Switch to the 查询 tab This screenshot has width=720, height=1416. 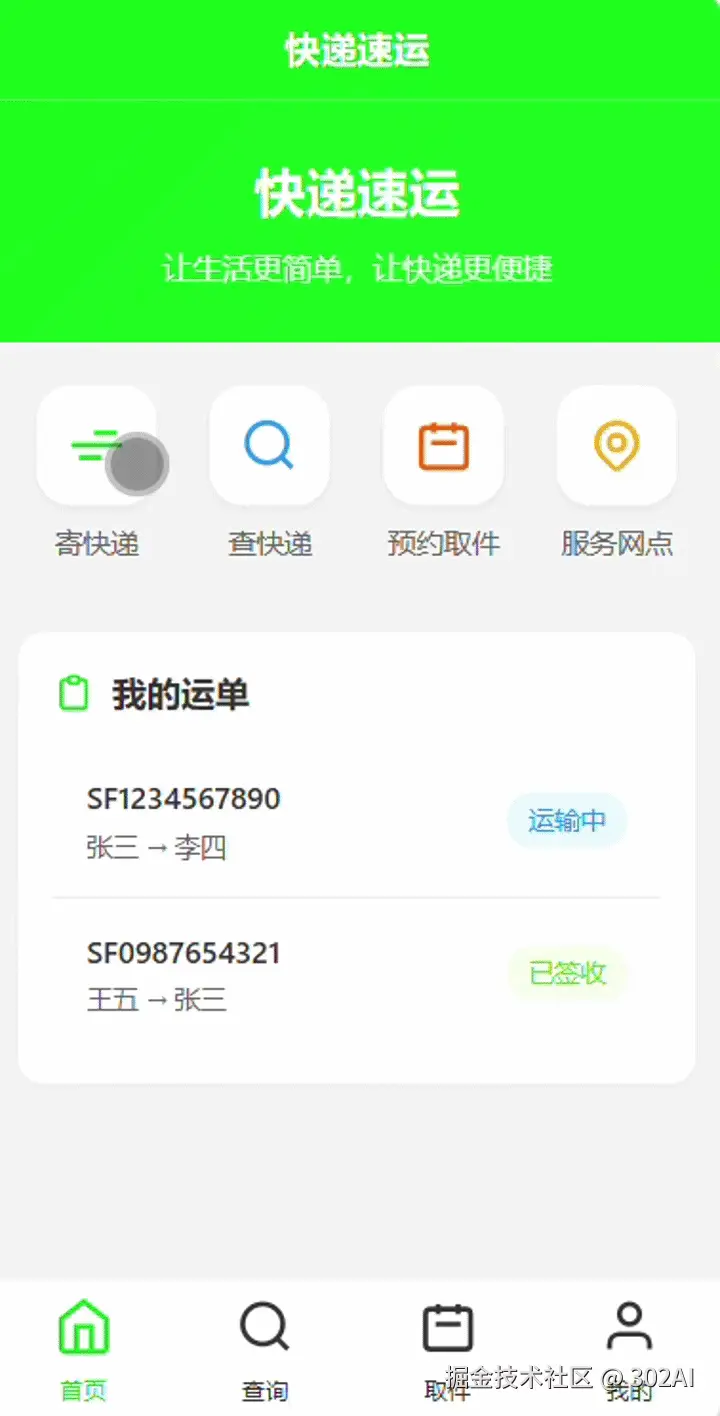pyautogui.click(x=263, y=1390)
